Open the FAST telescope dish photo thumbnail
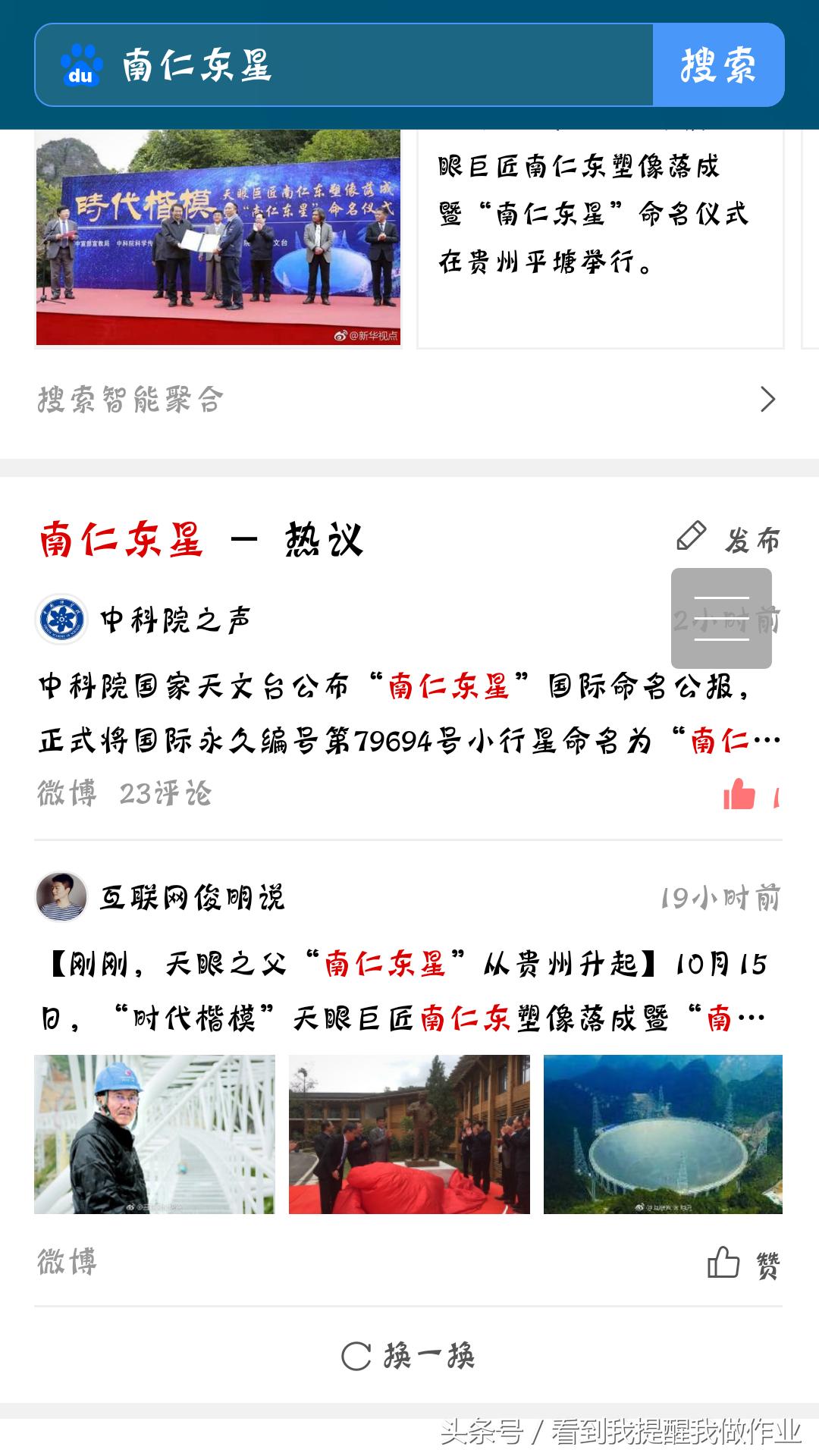 (665, 1134)
